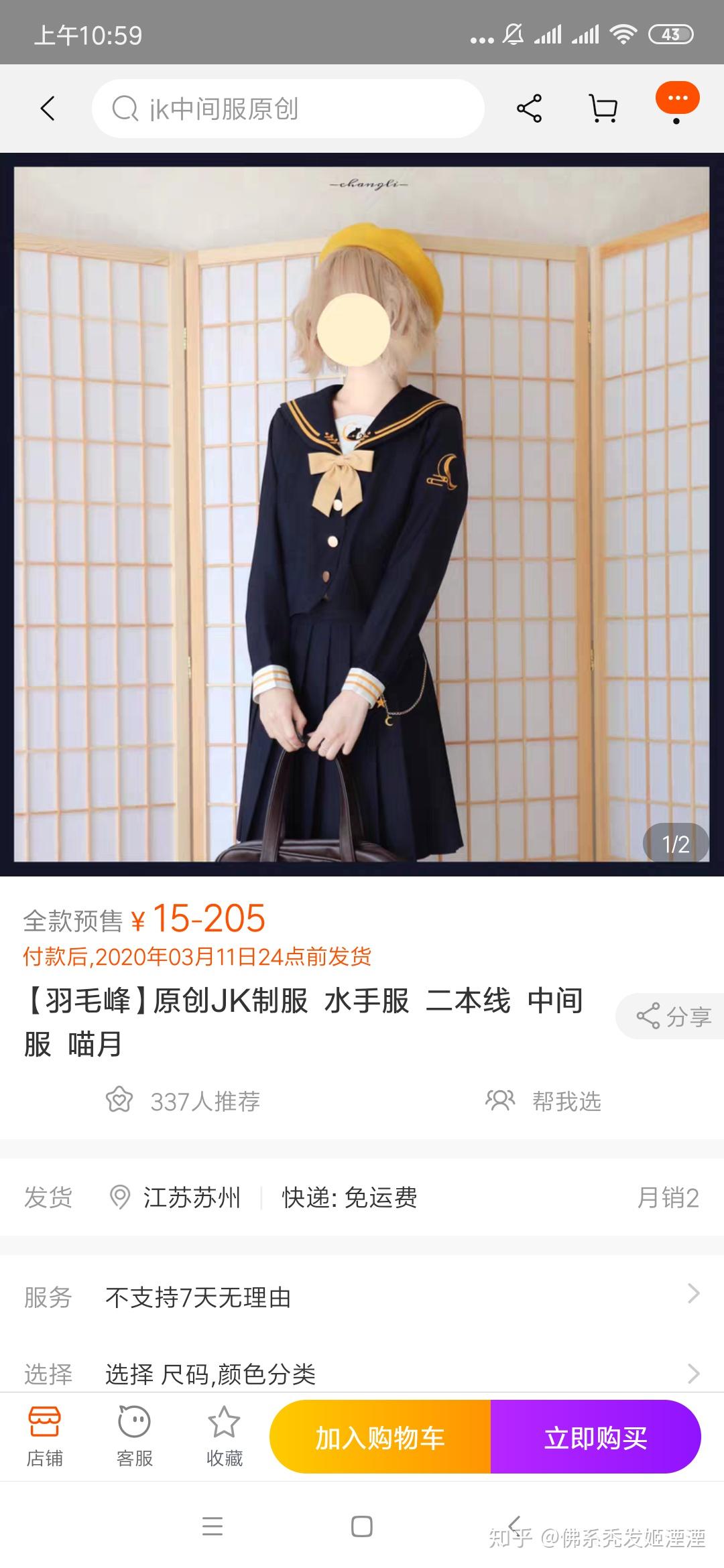Tap the search field showing jk中间服原创
This screenshot has height=1568, width=724.
(x=288, y=107)
